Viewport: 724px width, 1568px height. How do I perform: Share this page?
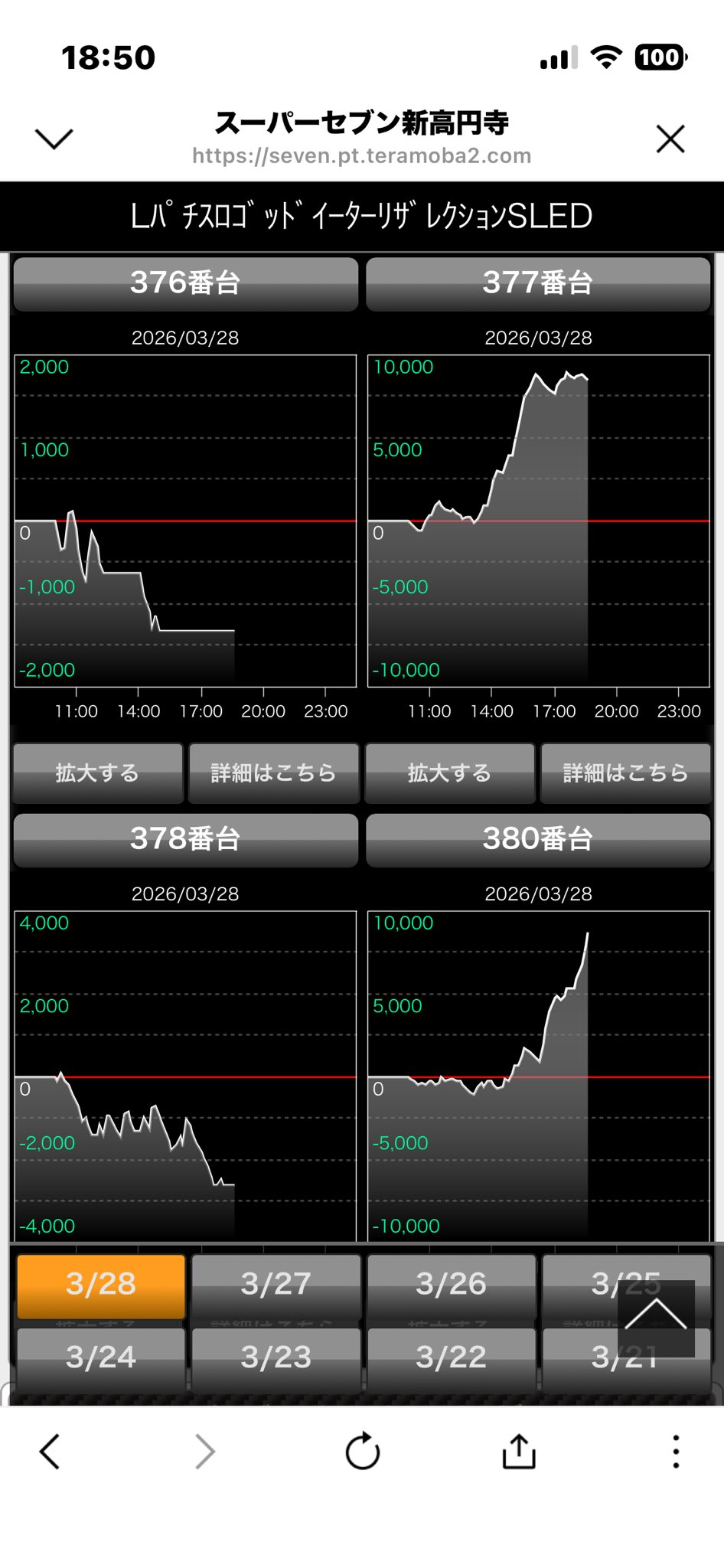point(519,1452)
